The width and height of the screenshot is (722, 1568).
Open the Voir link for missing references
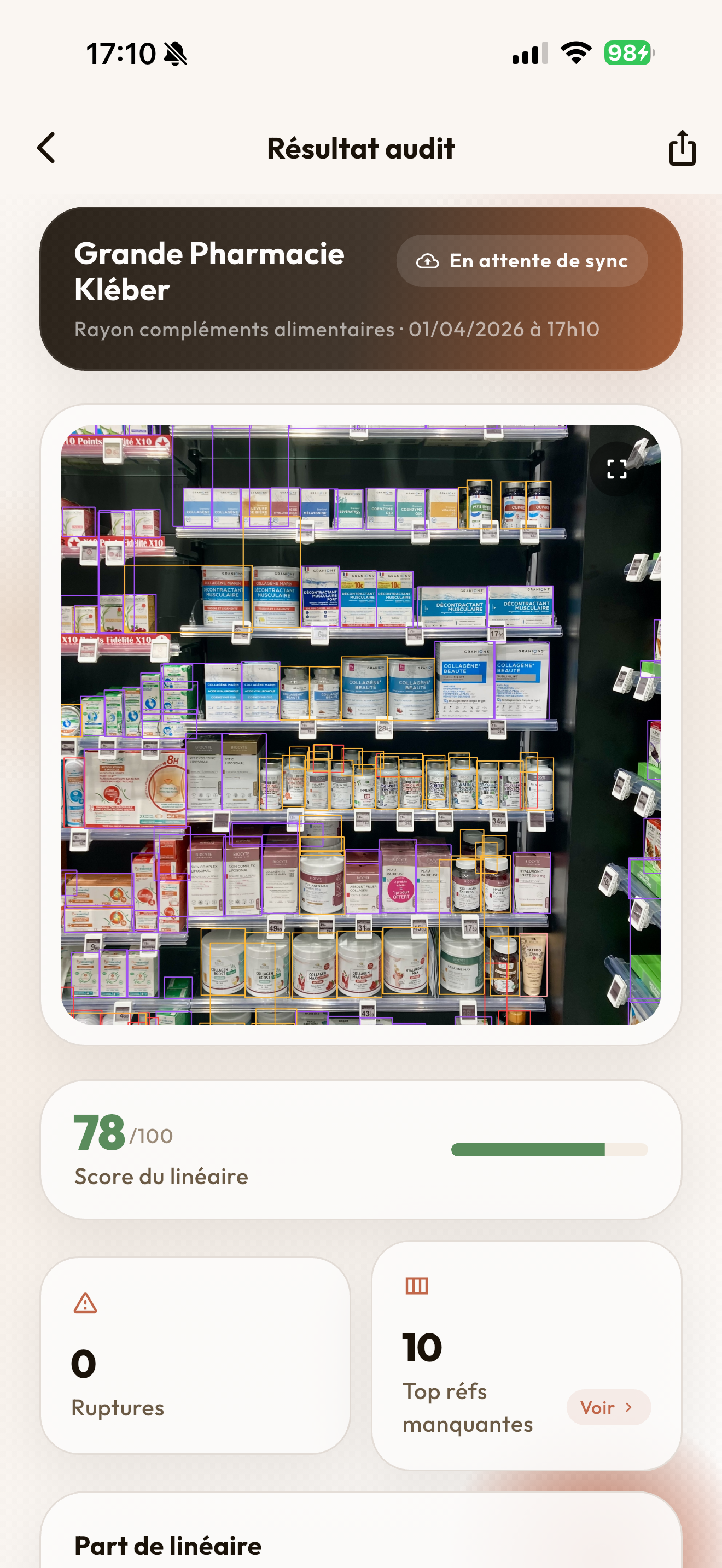607,1407
